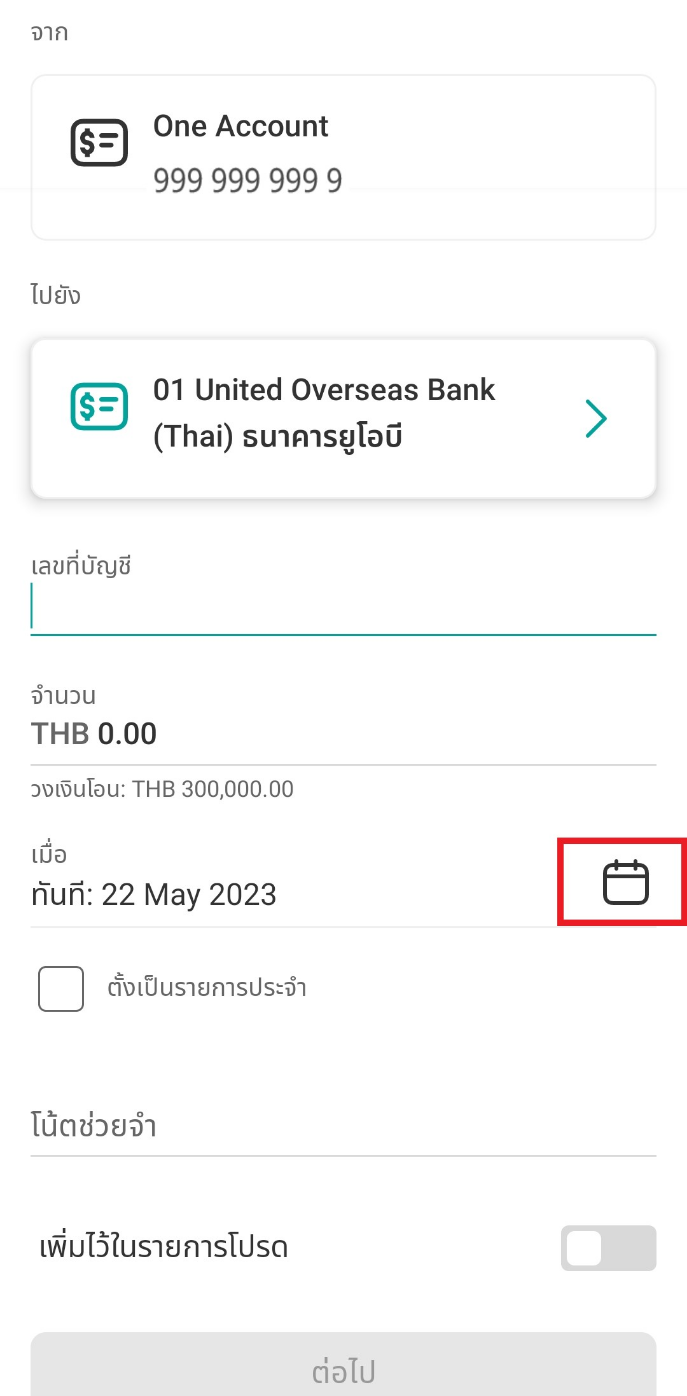Select the One Account source card
The height and width of the screenshot is (1396, 687).
(x=343, y=157)
